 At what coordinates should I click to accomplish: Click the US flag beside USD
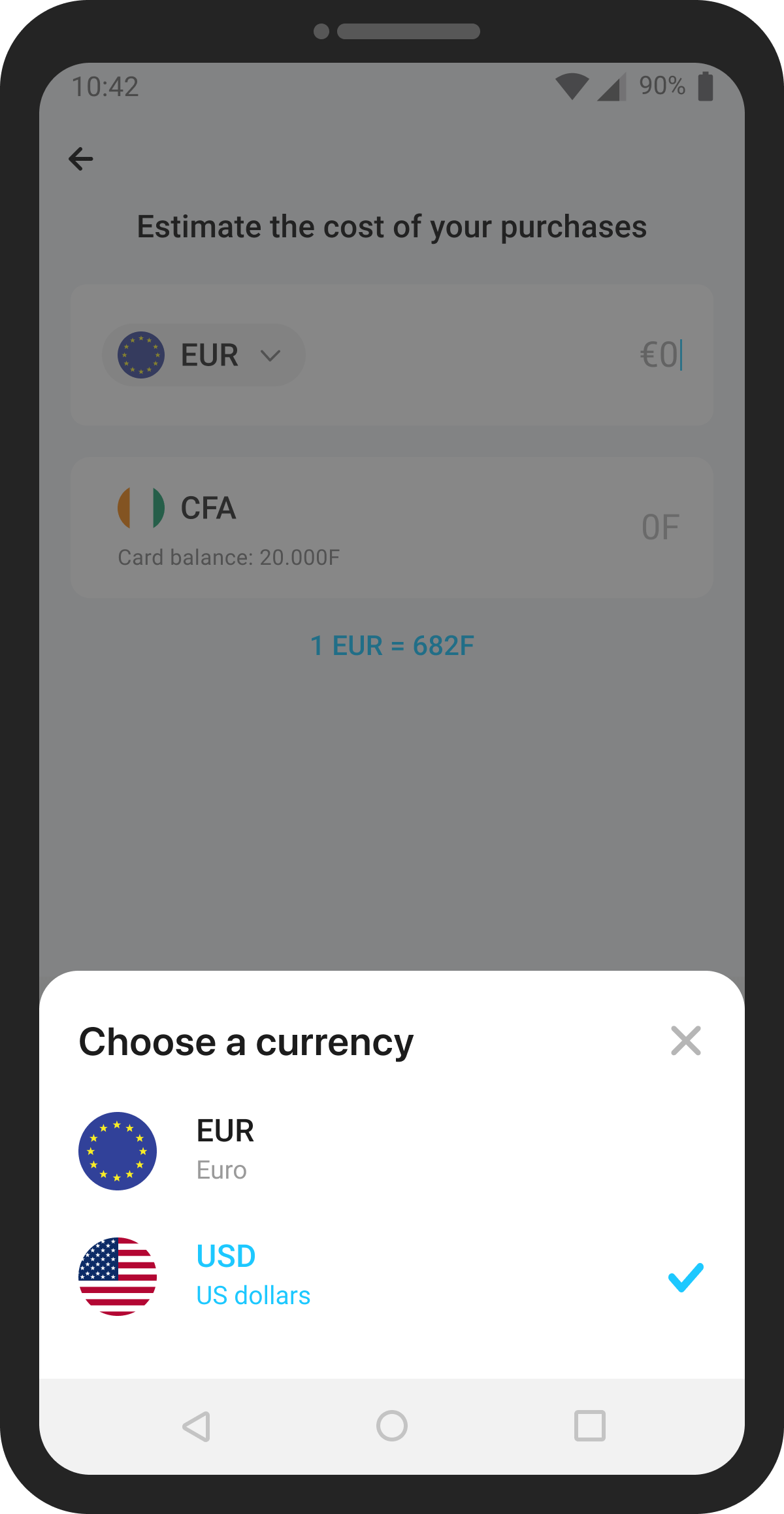(x=117, y=1275)
